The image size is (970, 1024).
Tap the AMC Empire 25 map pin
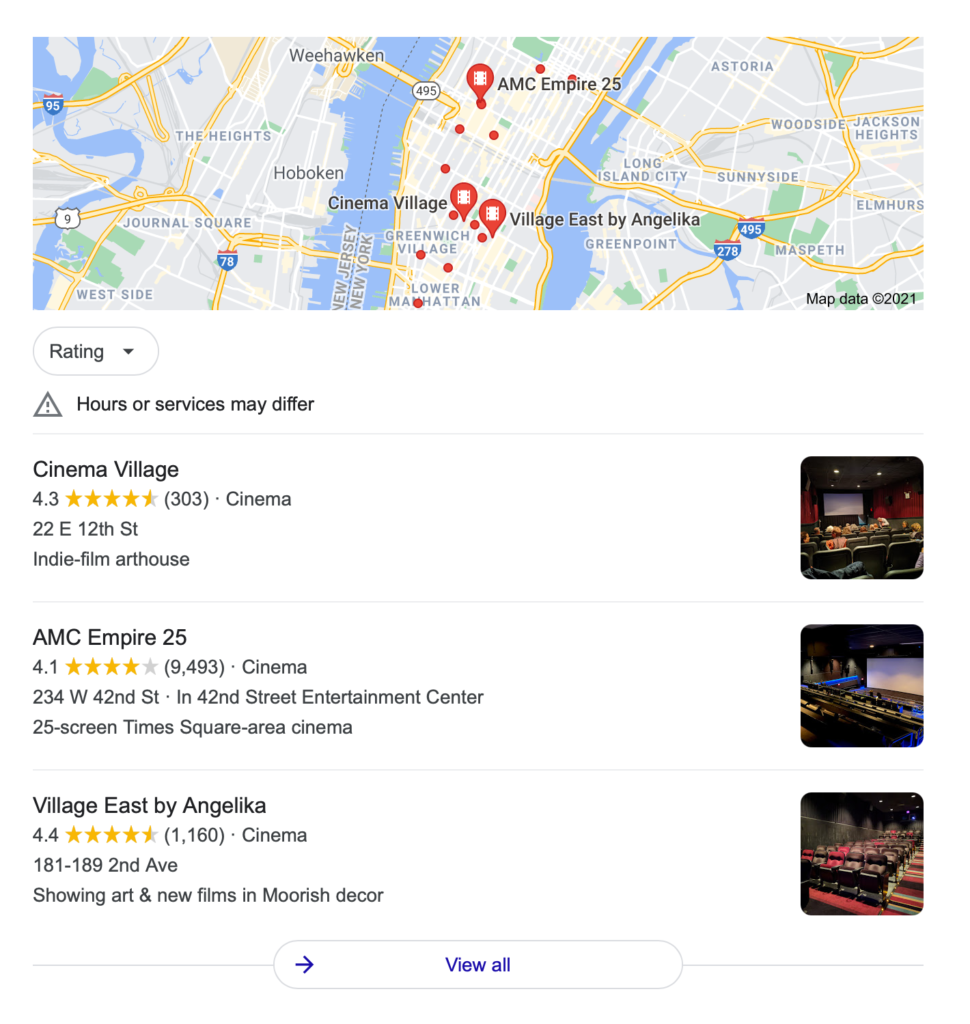point(481,80)
